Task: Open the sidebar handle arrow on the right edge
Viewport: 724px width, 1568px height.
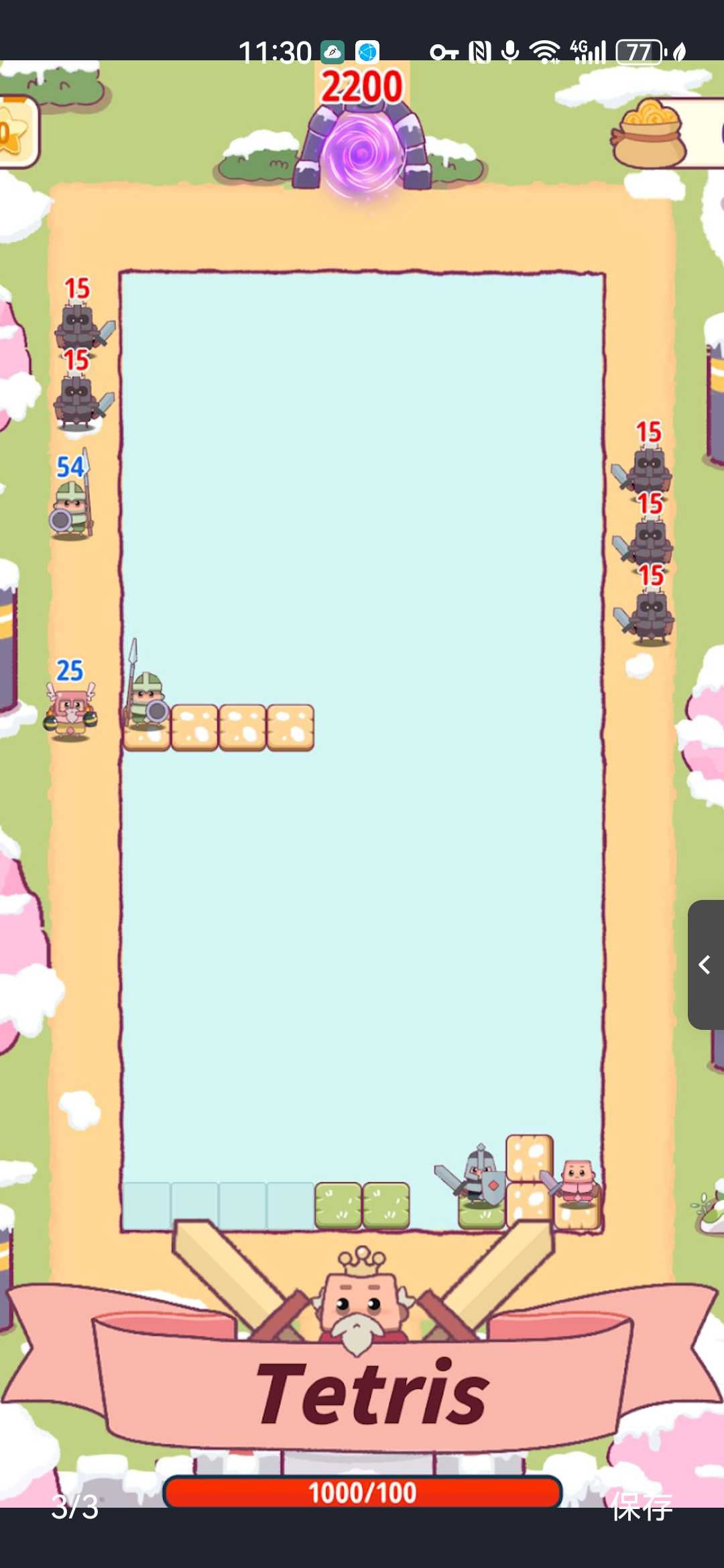Action: (x=705, y=965)
